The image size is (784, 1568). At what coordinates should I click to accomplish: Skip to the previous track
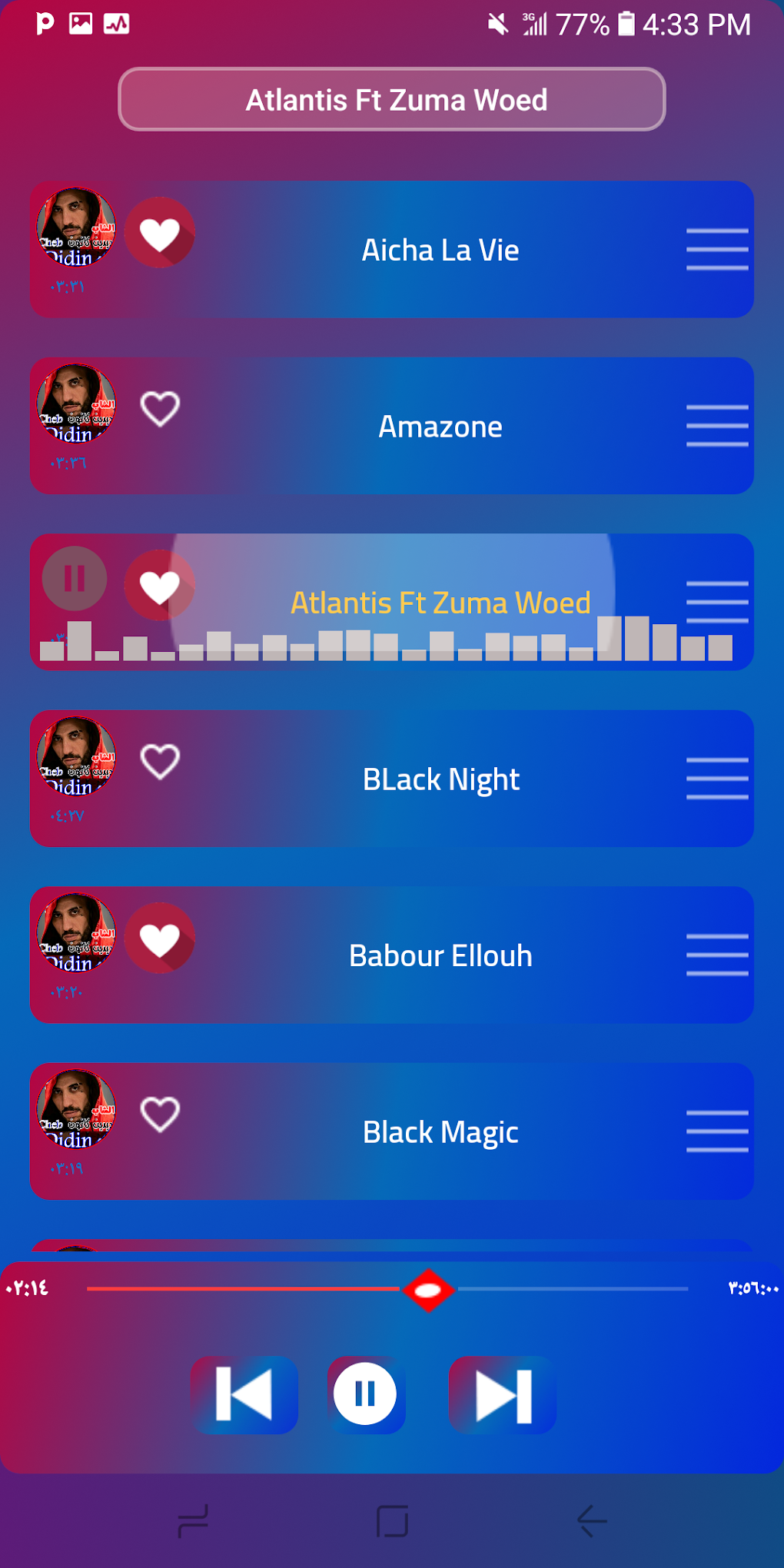click(244, 1394)
